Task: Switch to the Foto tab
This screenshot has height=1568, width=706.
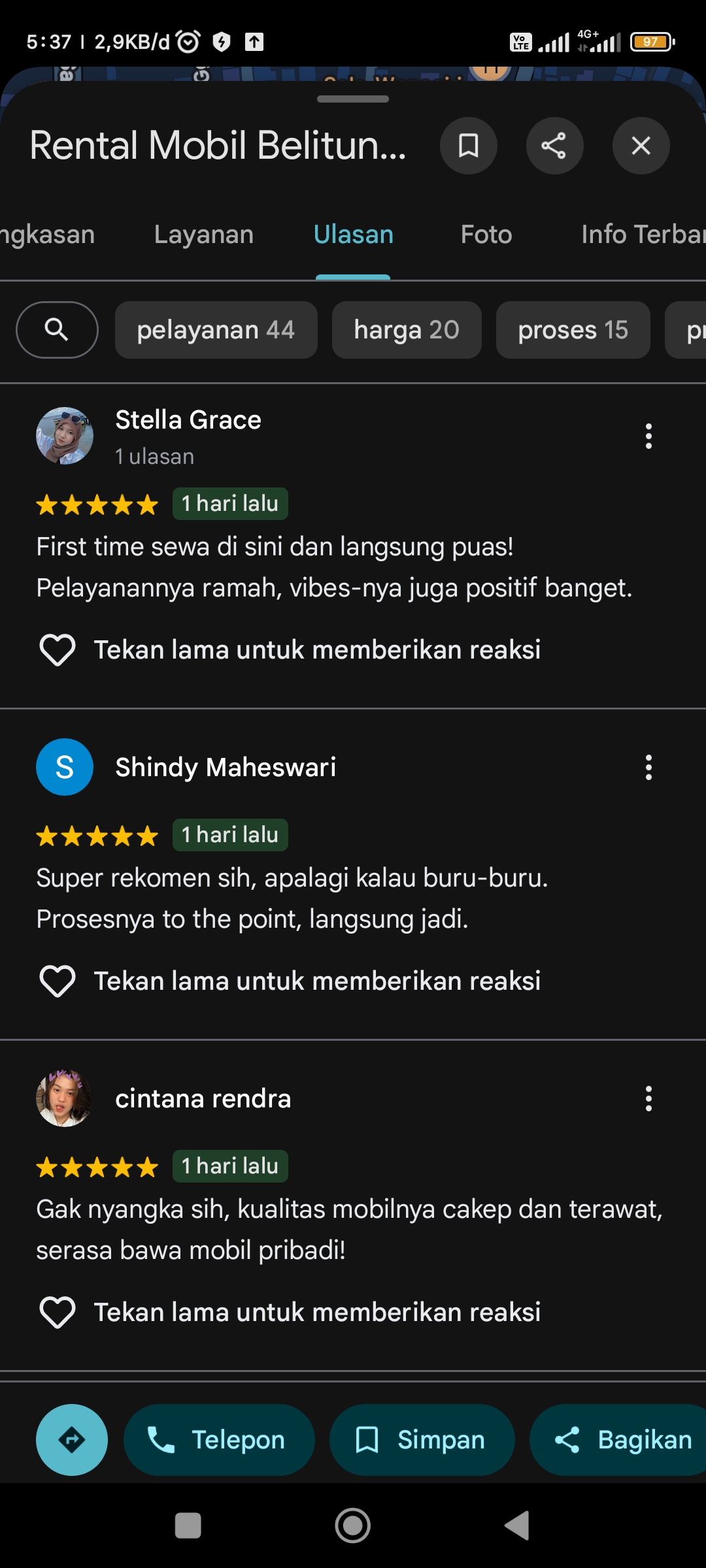Action: pyautogui.click(x=486, y=235)
